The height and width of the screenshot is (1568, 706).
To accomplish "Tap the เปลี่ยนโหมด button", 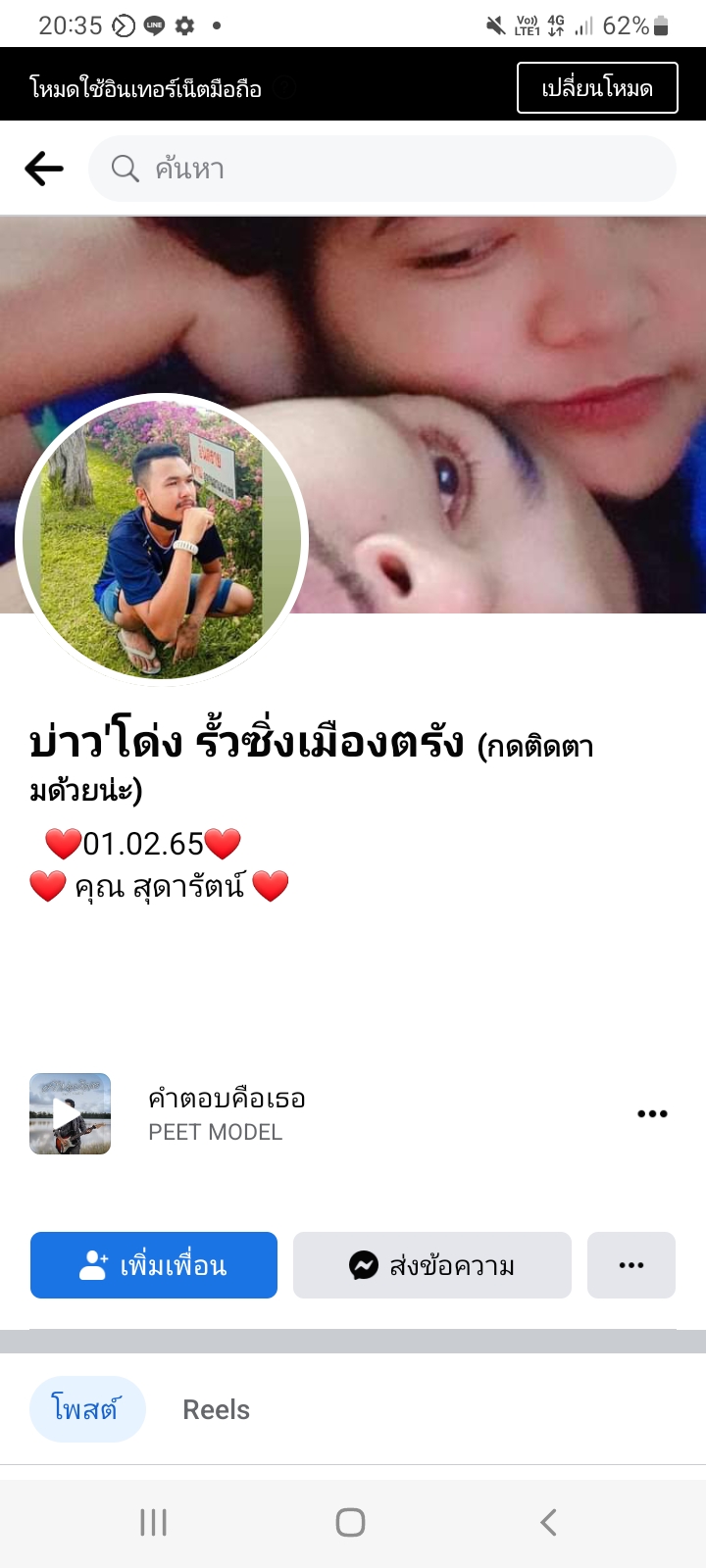I will 597,88.
